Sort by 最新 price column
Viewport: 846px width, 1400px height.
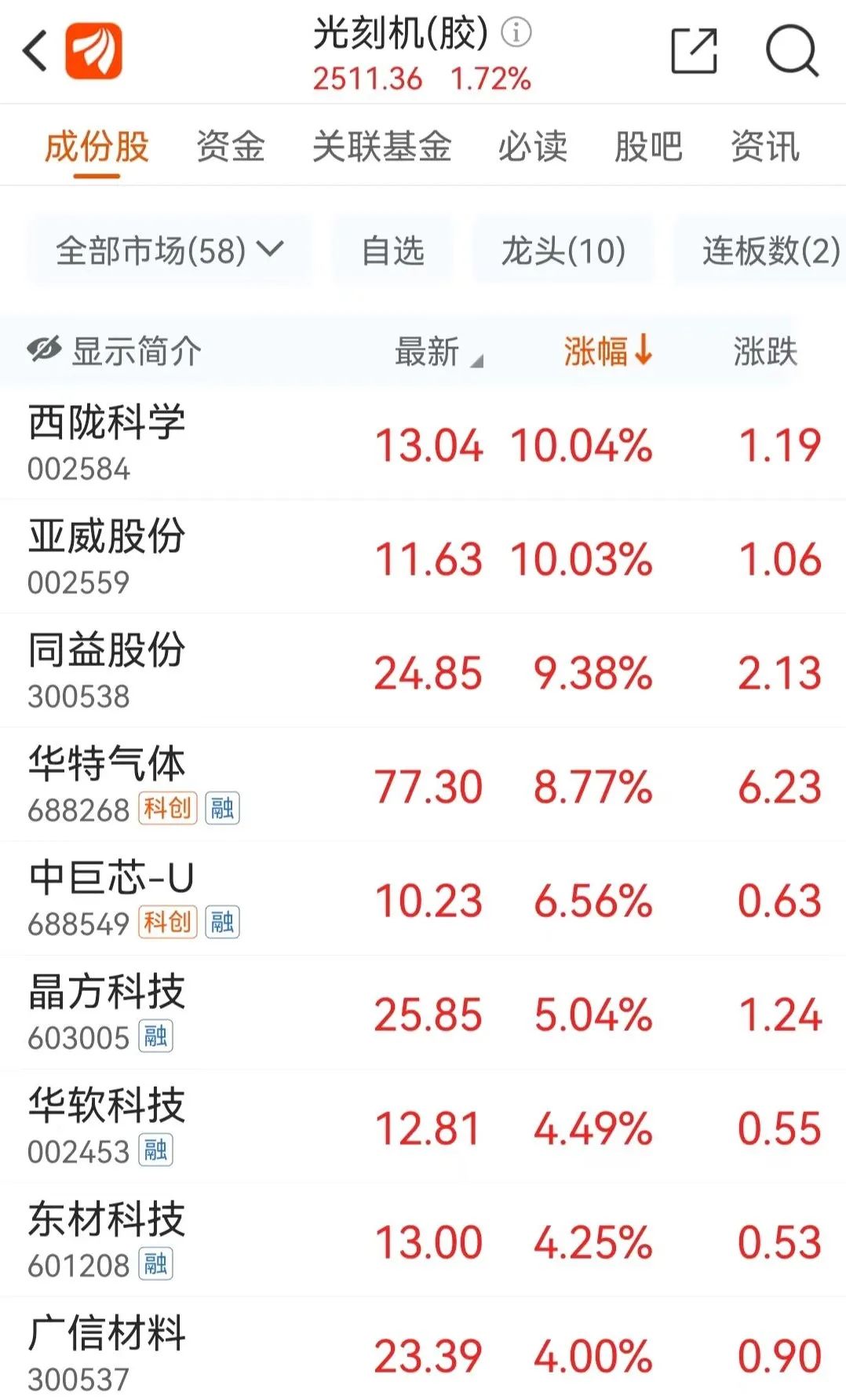pos(438,351)
